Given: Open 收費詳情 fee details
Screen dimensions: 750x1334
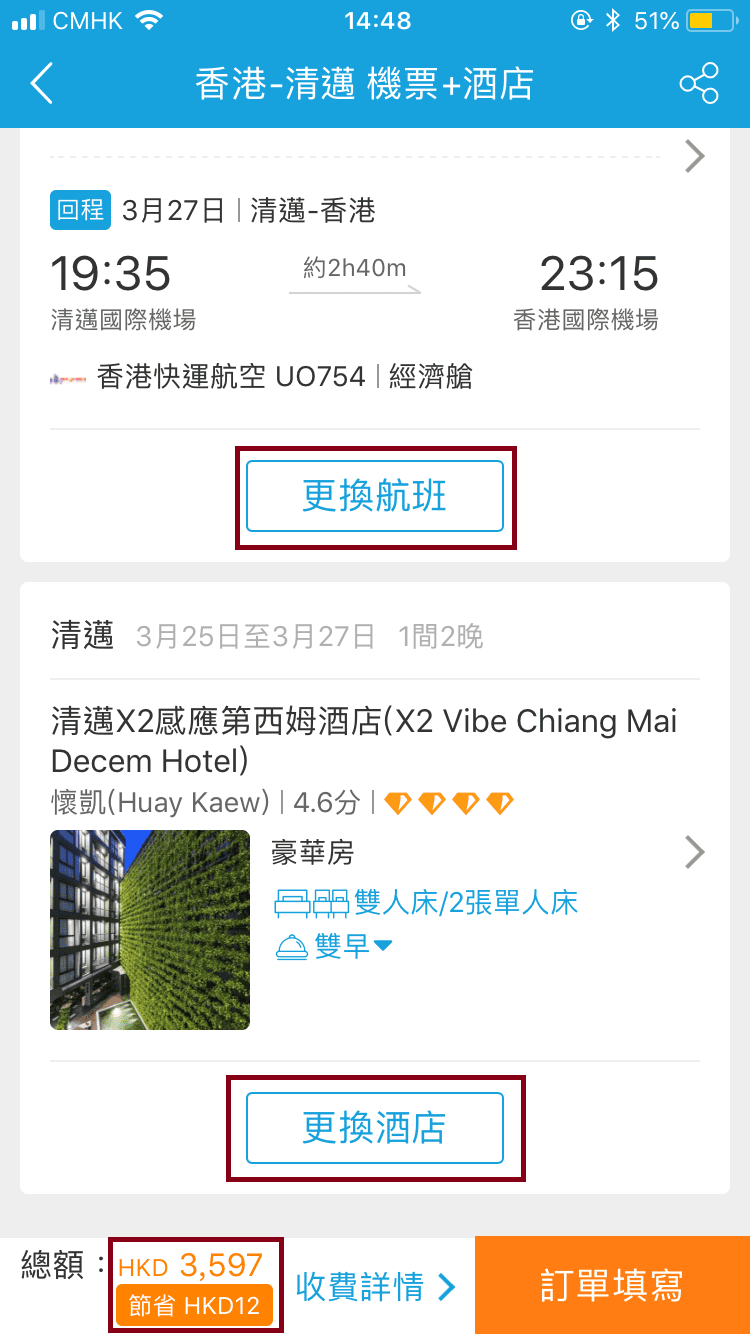Looking at the screenshot, I should click(x=375, y=1286).
